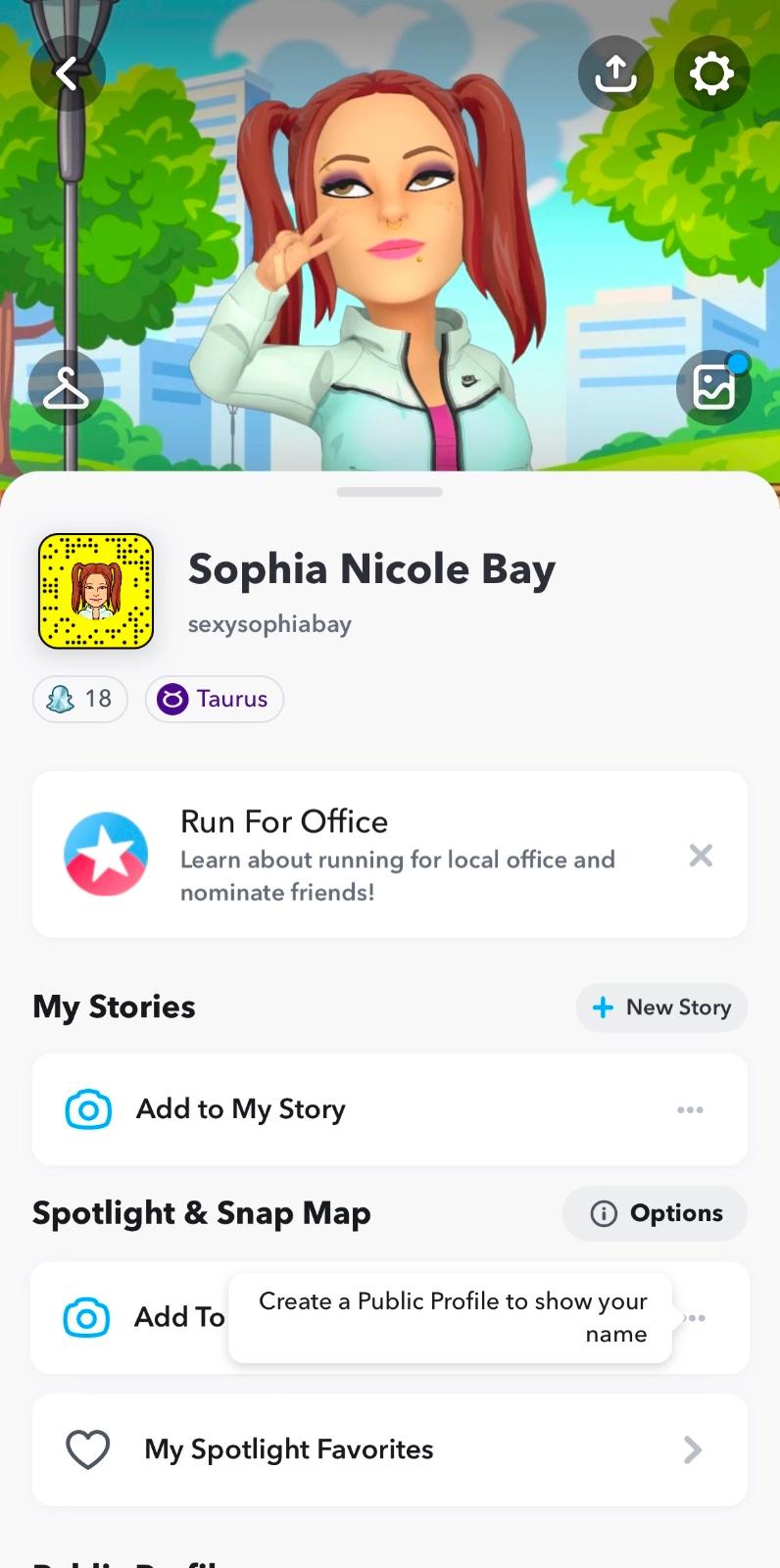Image resolution: width=780 pixels, height=1568 pixels.
Task: Open the background image picker icon
Action: tap(713, 387)
